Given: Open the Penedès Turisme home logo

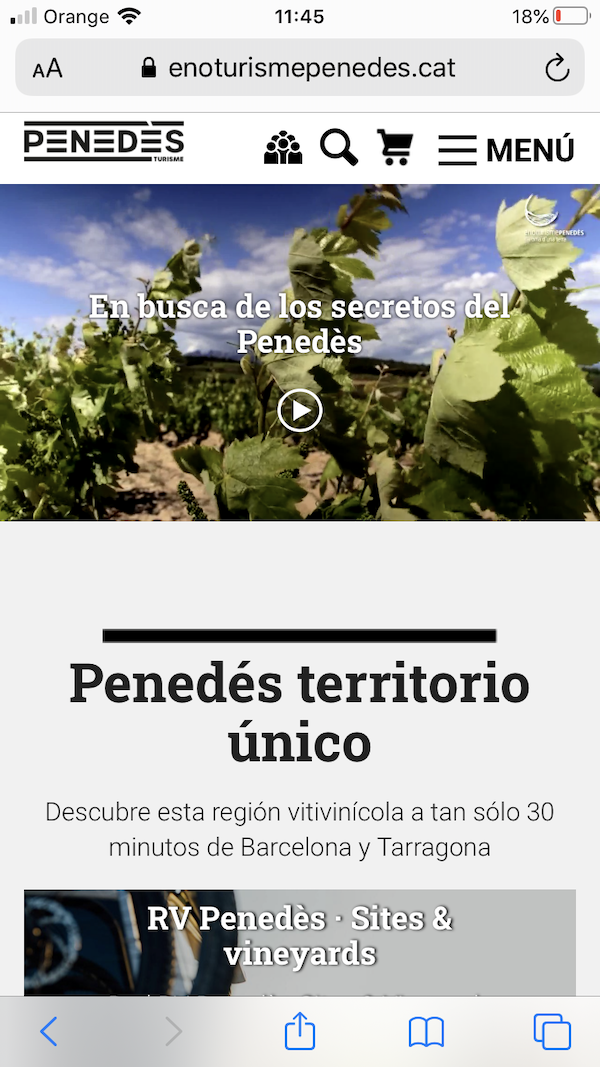Looking at the screenshot, I should click(104, 142).
